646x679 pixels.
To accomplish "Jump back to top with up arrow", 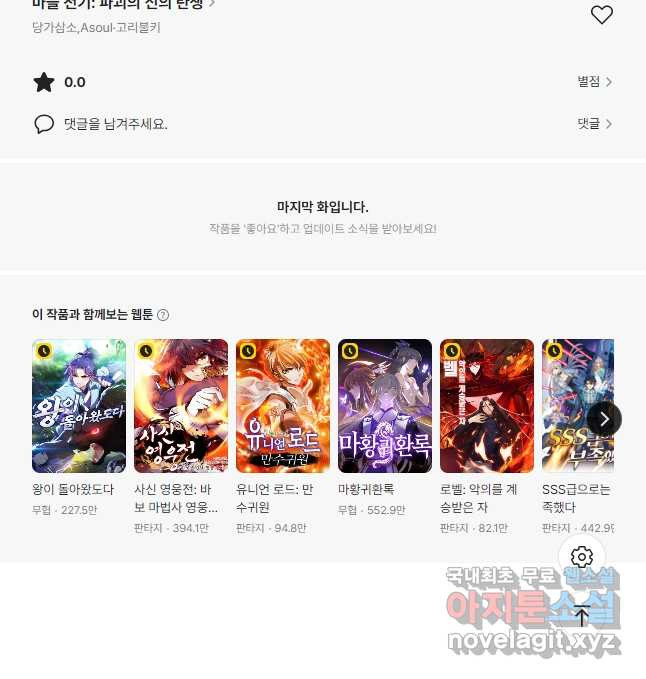I will 582,615.
